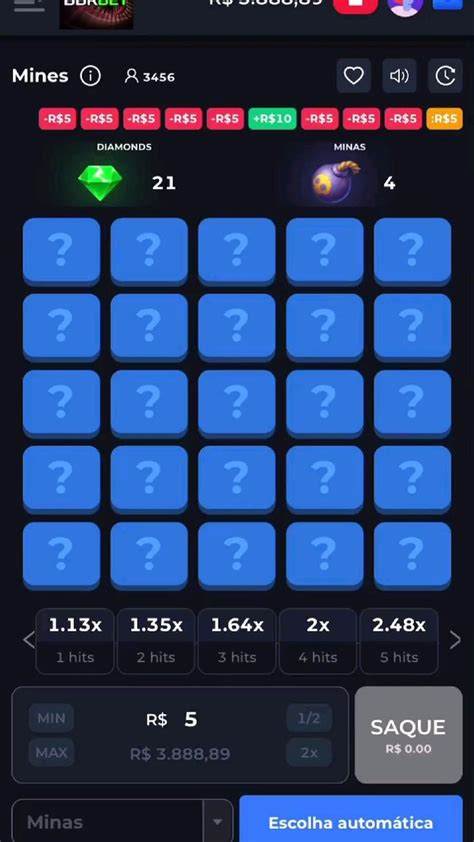The image size is (474, 842).
Task: Open the Mines info icon
Action: point(90,76)
